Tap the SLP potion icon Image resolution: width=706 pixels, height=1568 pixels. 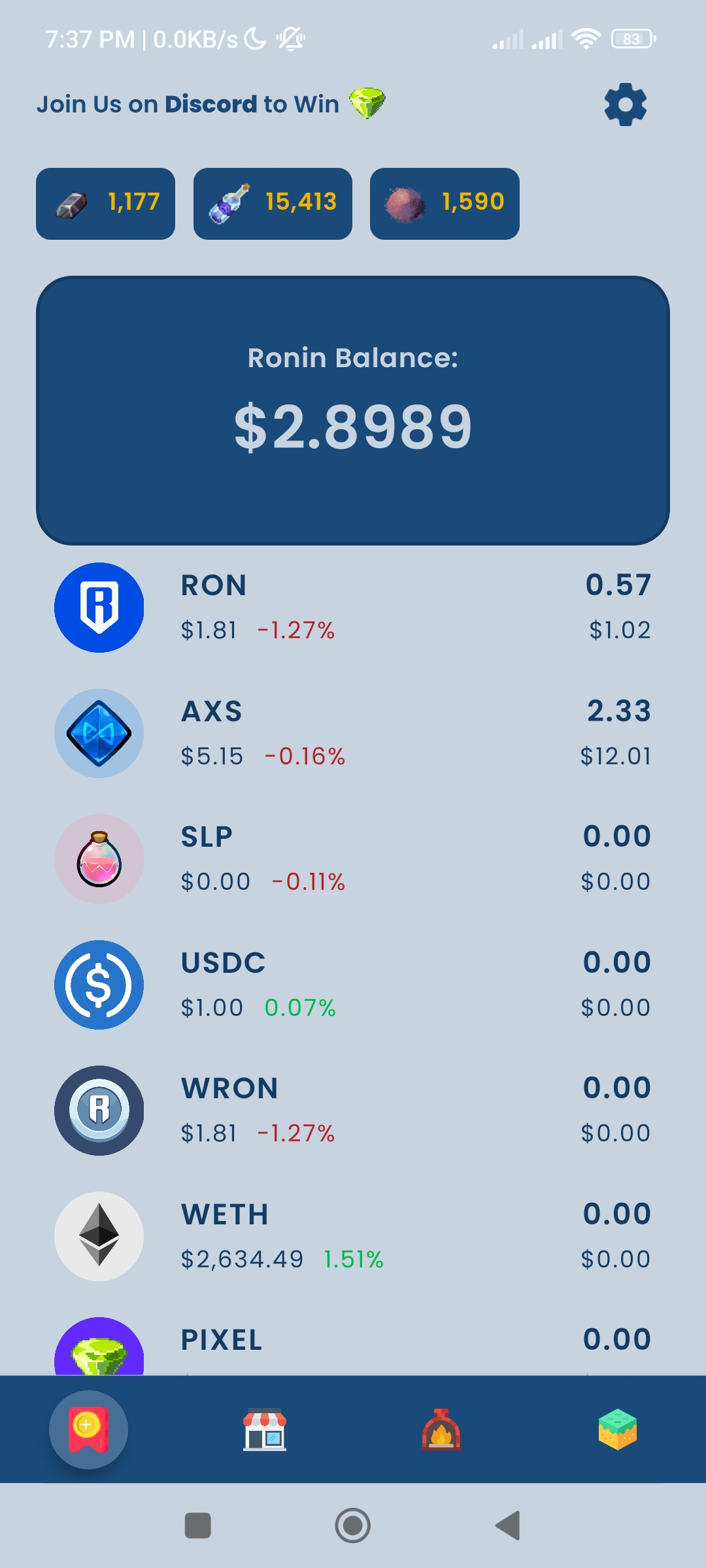coord(99,859)
